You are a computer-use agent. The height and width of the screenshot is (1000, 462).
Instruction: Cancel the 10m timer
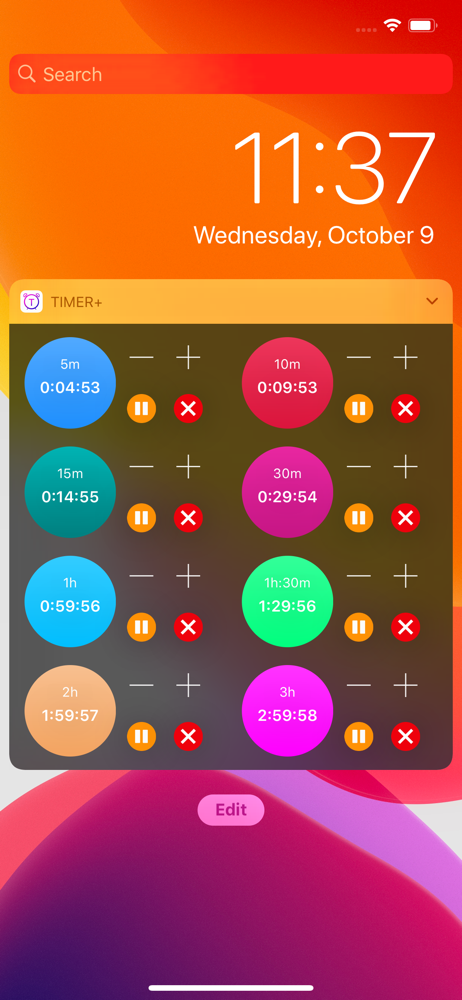(405, 409)
